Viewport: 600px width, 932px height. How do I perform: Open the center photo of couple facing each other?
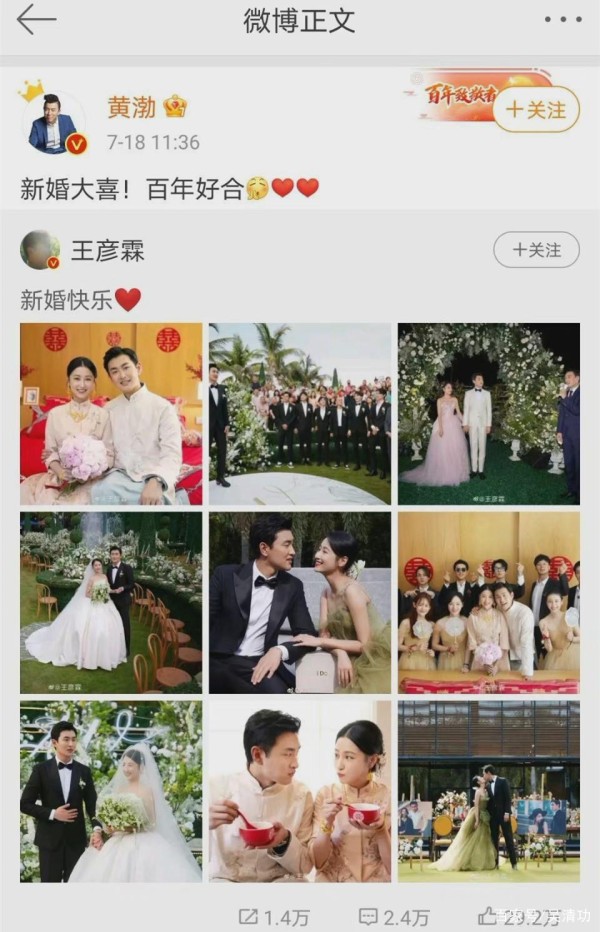300,603
